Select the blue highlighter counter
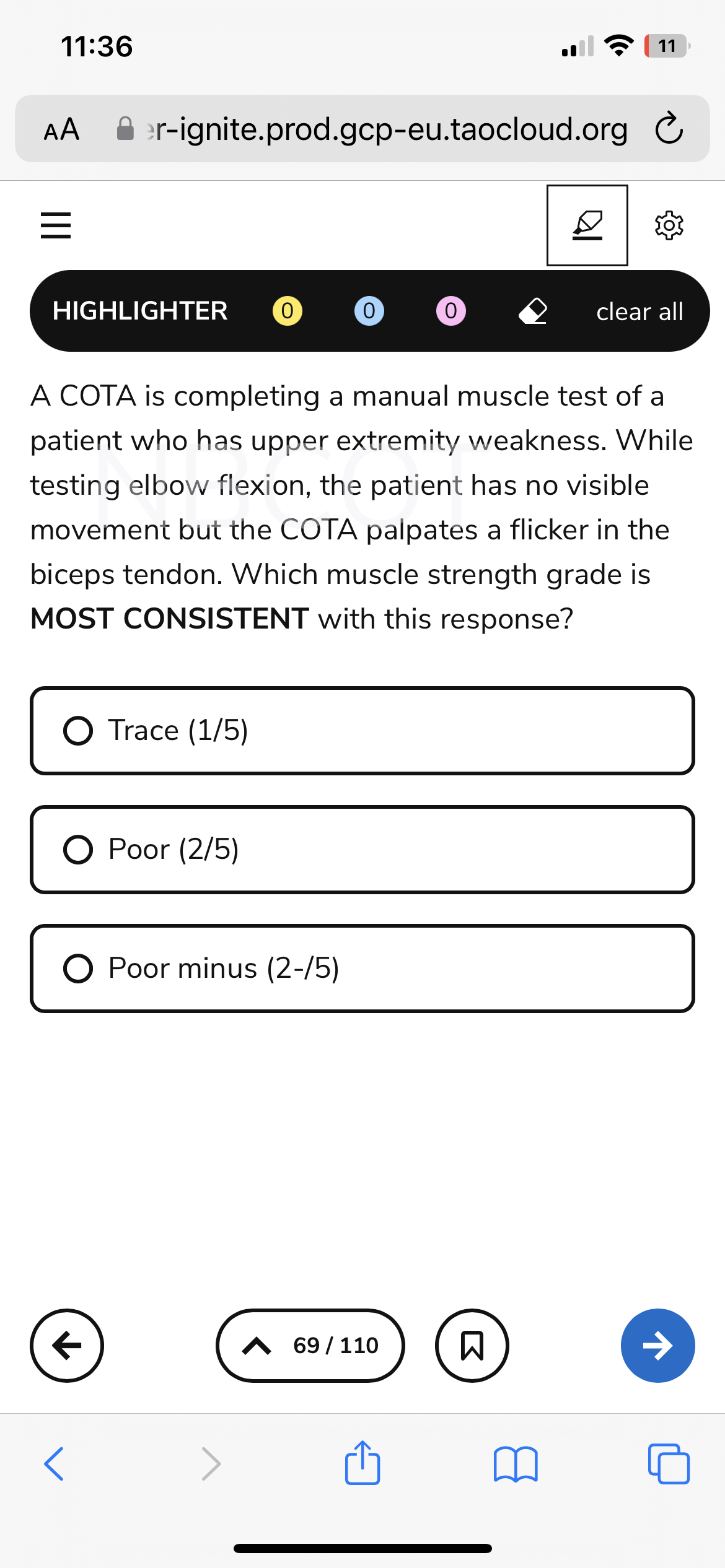The width and height of the screenshot is (725, 1568). click(368, 310)
